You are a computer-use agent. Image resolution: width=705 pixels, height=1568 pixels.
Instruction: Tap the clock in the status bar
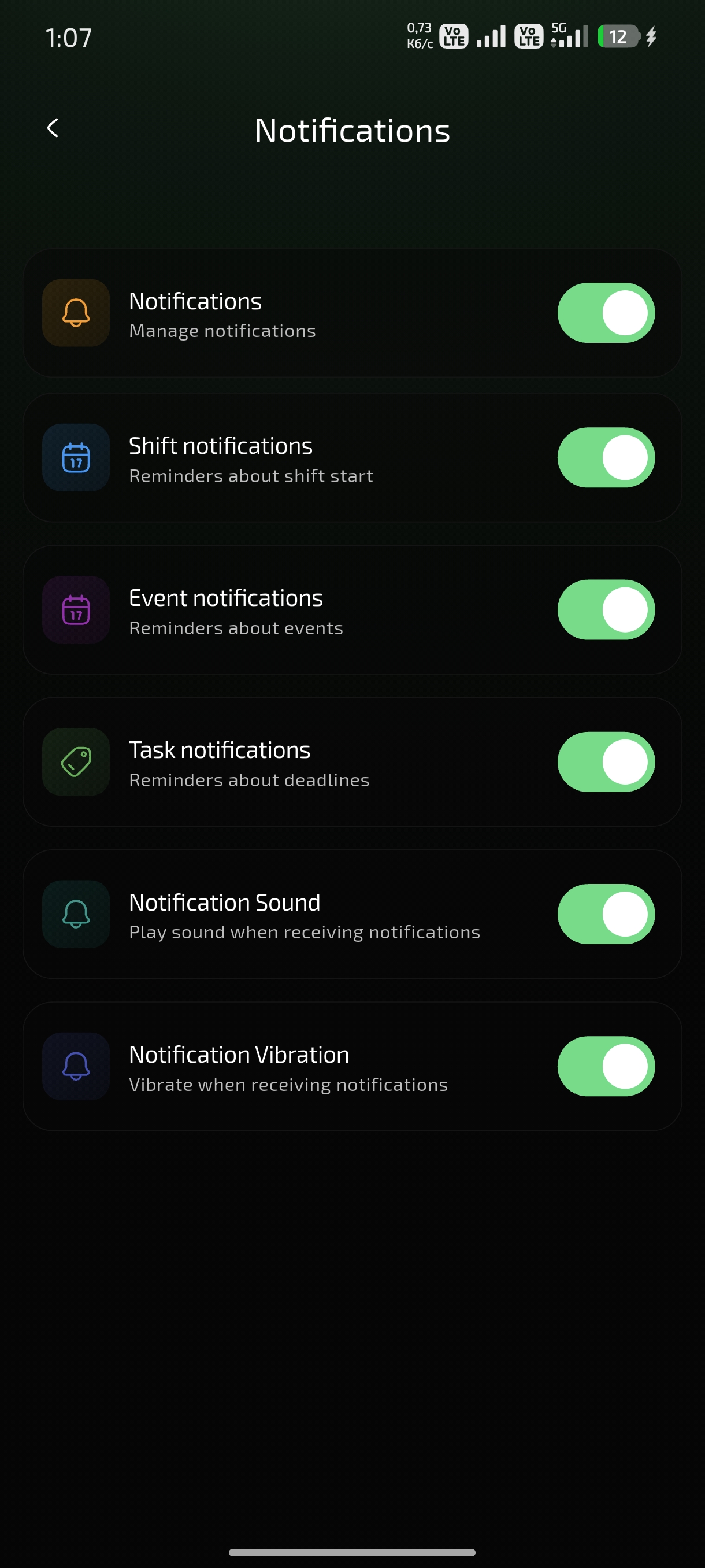coord(69,36)
